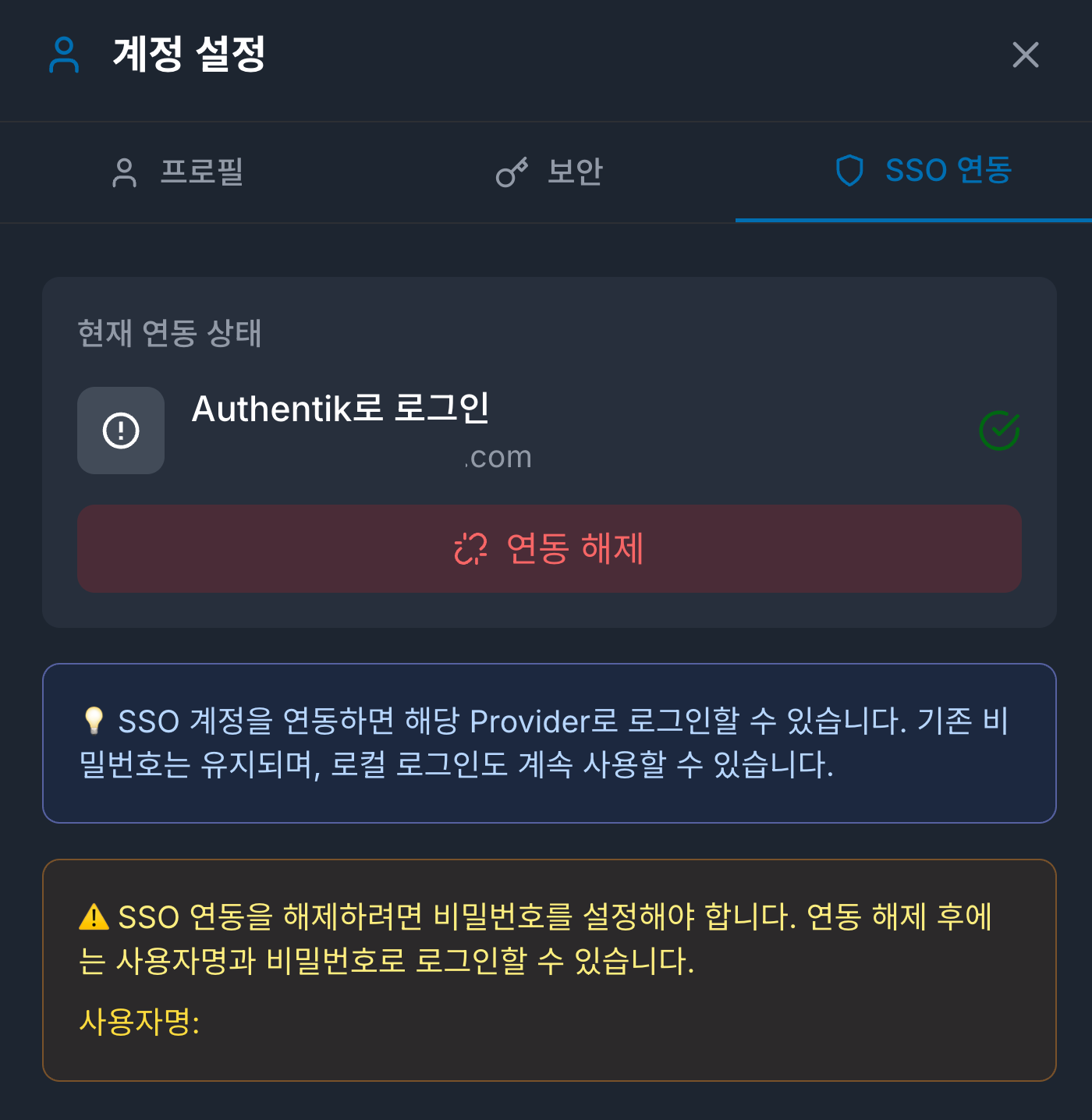Tap the 연동 해제 button
This screenshot has width=1092, height=1120.
click(x=549, y=548)
